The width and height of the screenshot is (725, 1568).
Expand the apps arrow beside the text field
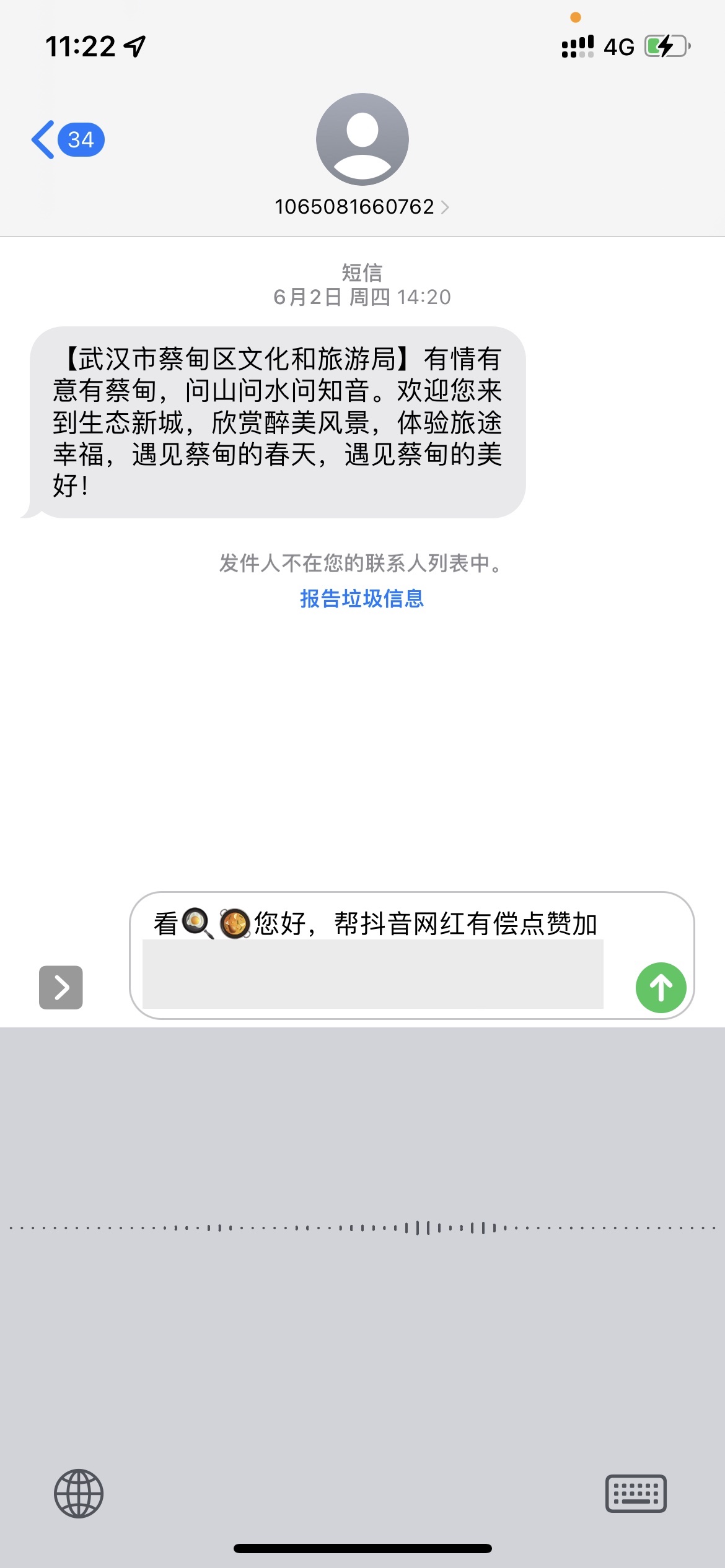[x=61, y=987]
